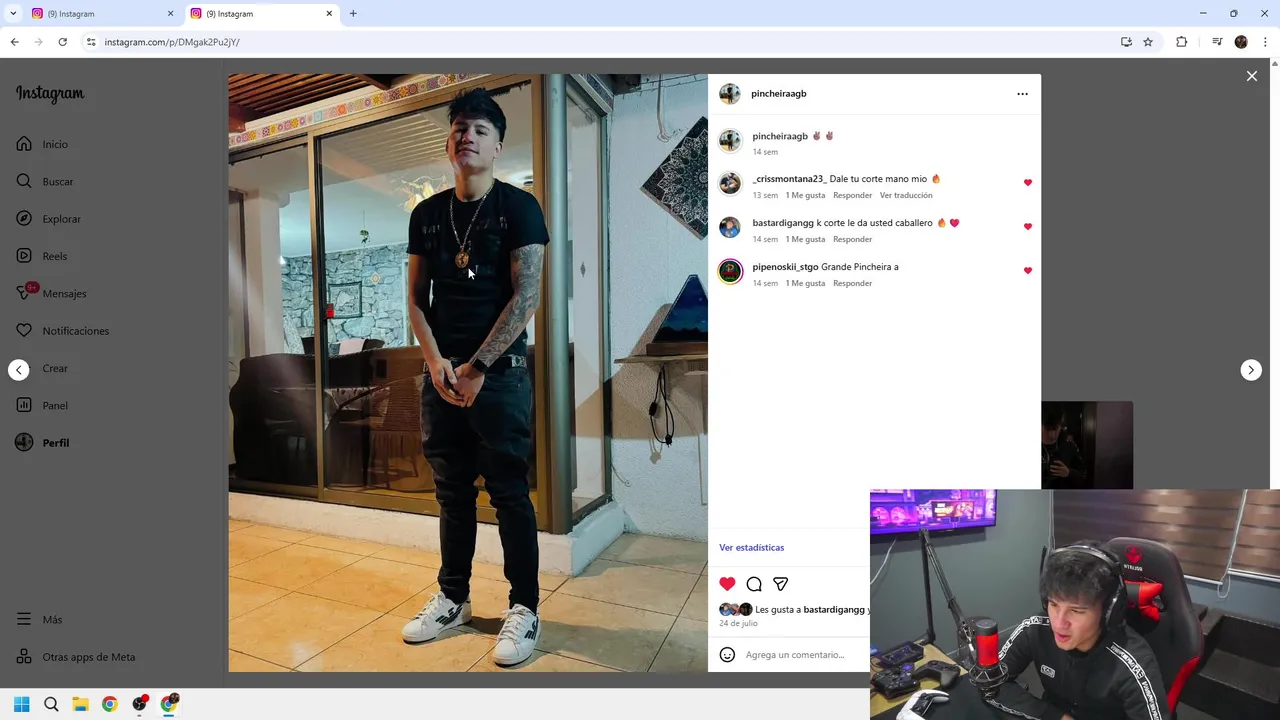Reply to _crissmontana23_'s comment
1280x720 pixels.
tap(852, 195)
